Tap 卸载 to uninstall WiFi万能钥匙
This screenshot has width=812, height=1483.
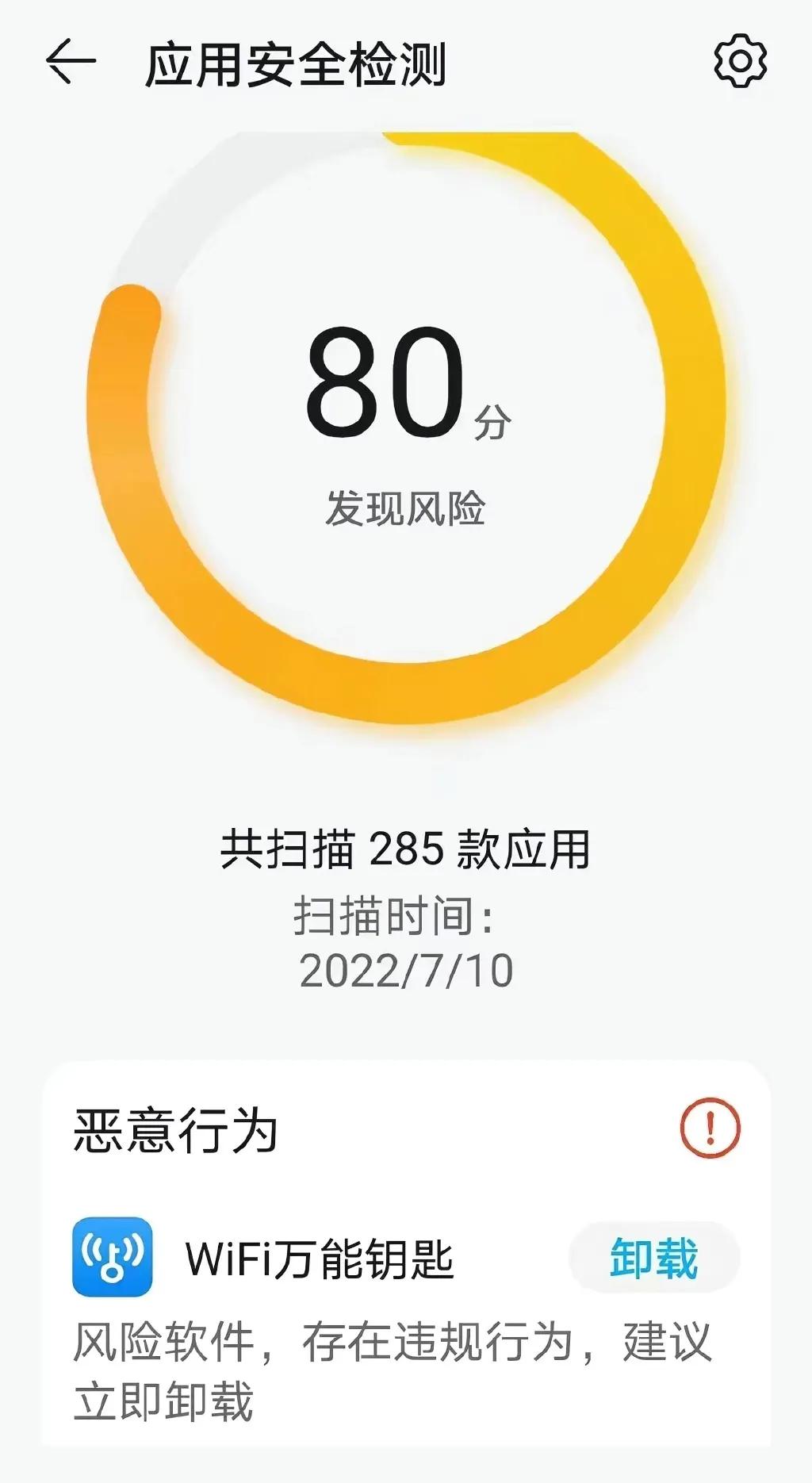tap(654, 1258)
